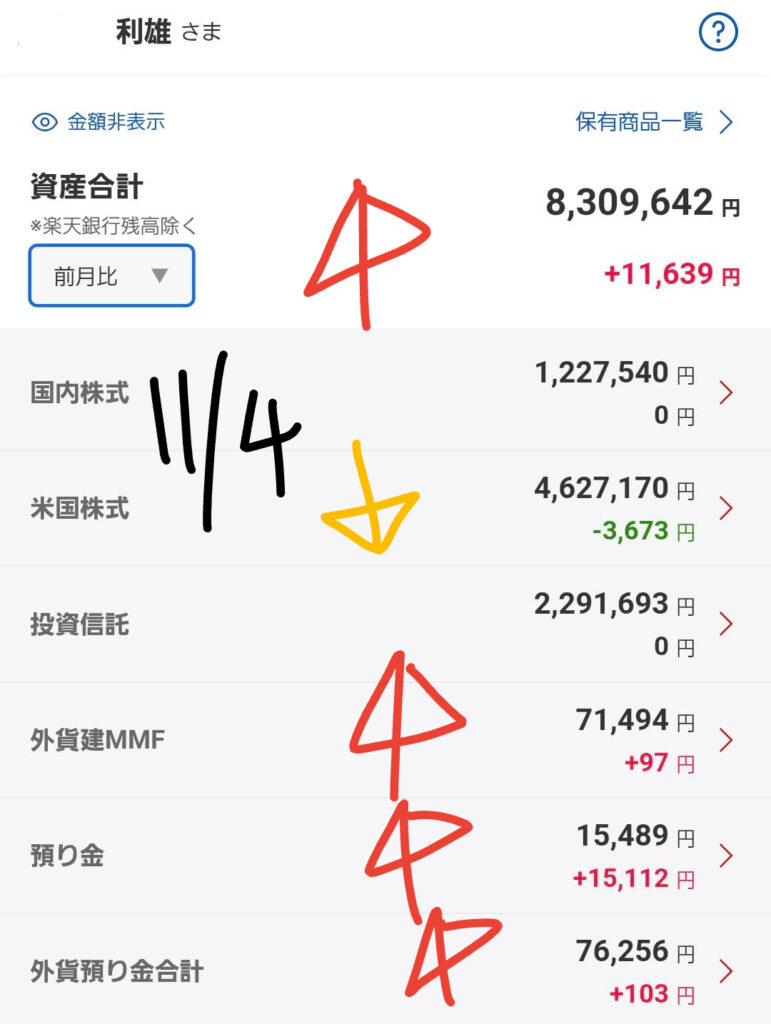Open the 国内株式 row
Screen dimensions: 771x1024
pos(385,392)
